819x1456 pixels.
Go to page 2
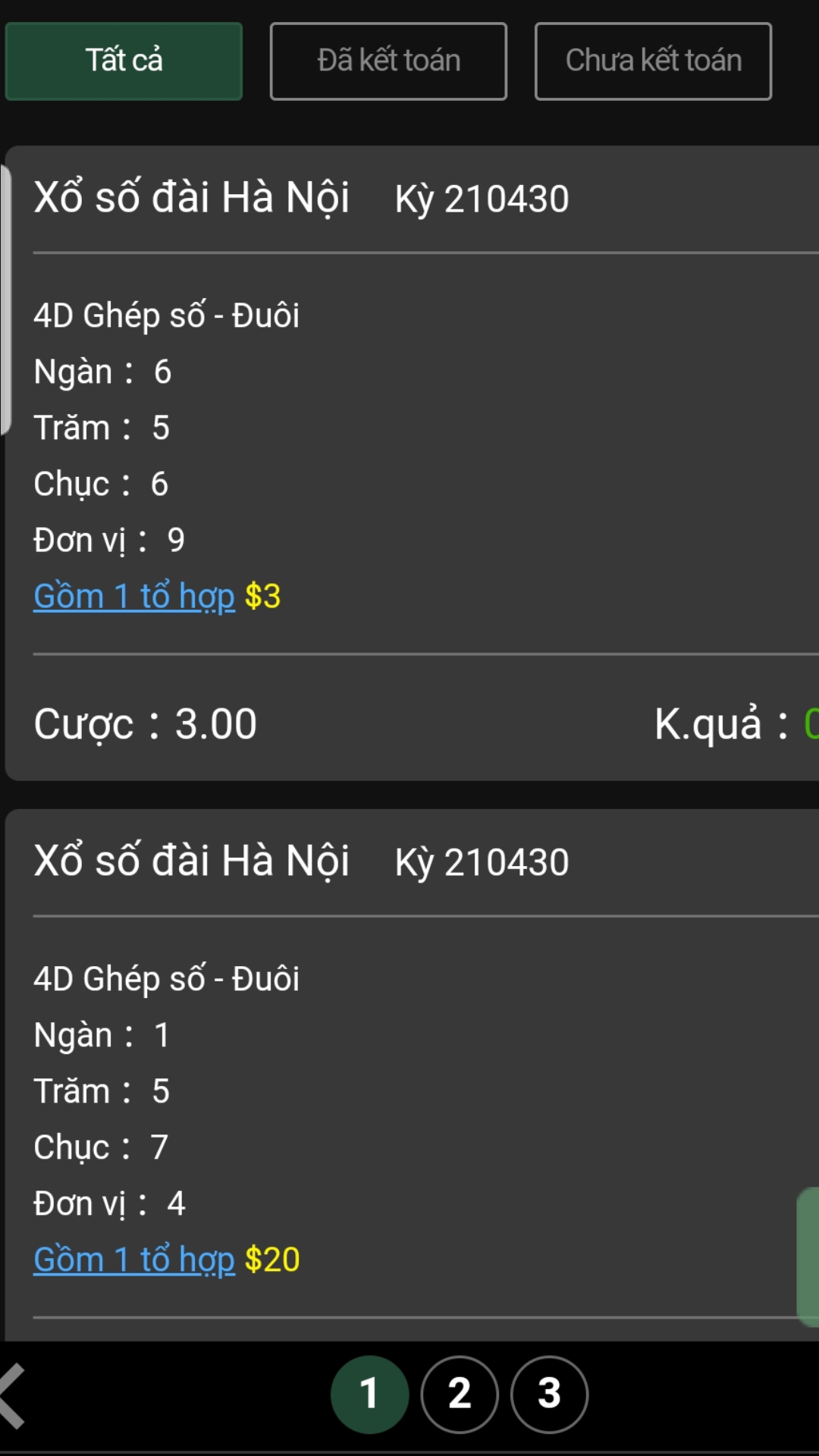(x=460, y=1394)
